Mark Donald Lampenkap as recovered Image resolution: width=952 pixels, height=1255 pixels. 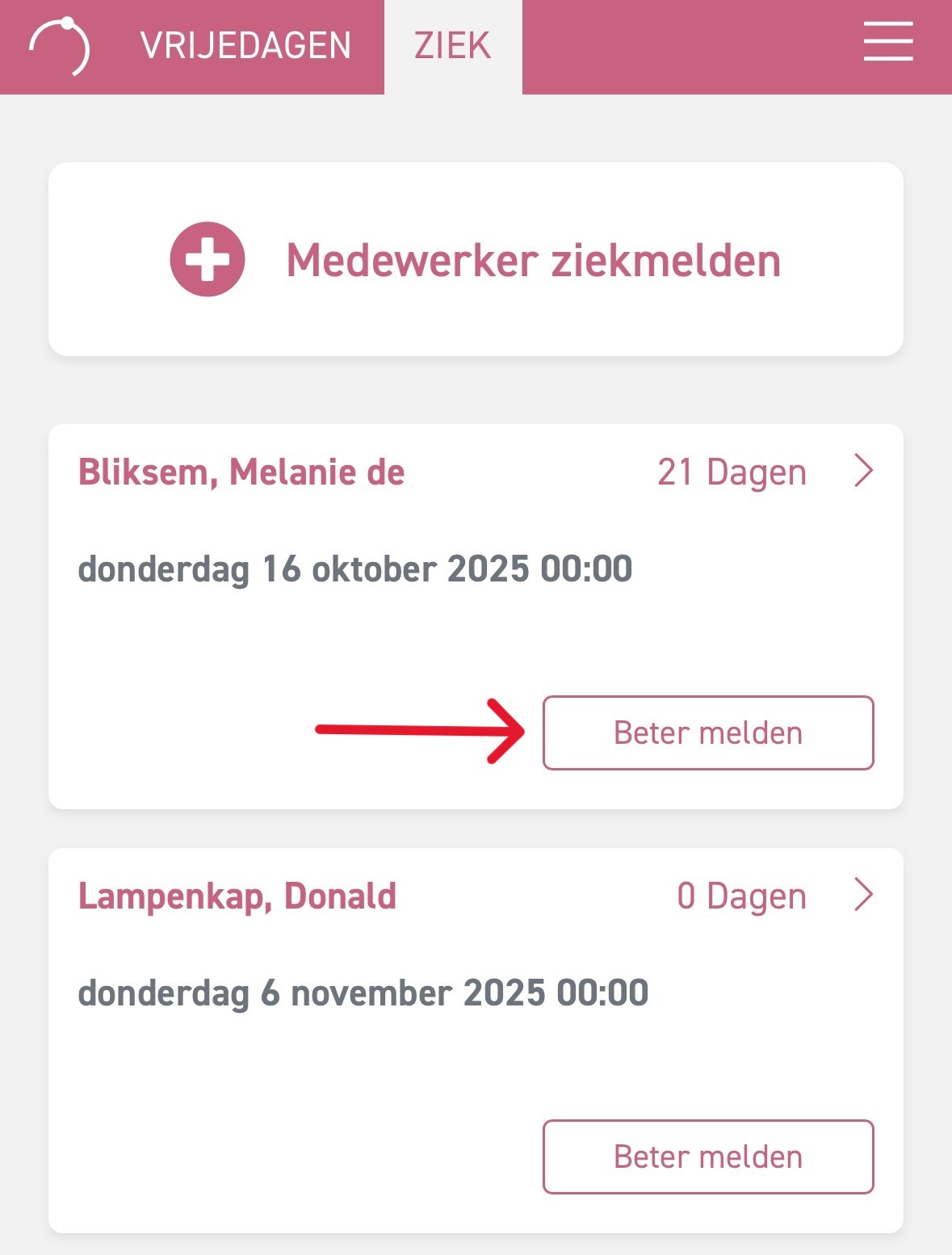707,1156
